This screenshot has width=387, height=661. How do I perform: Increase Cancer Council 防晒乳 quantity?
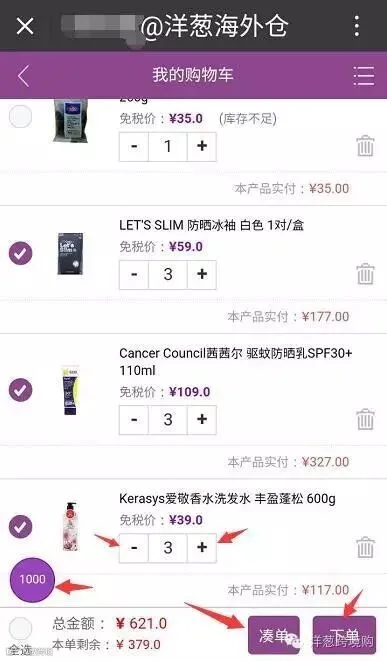[202, 419]
